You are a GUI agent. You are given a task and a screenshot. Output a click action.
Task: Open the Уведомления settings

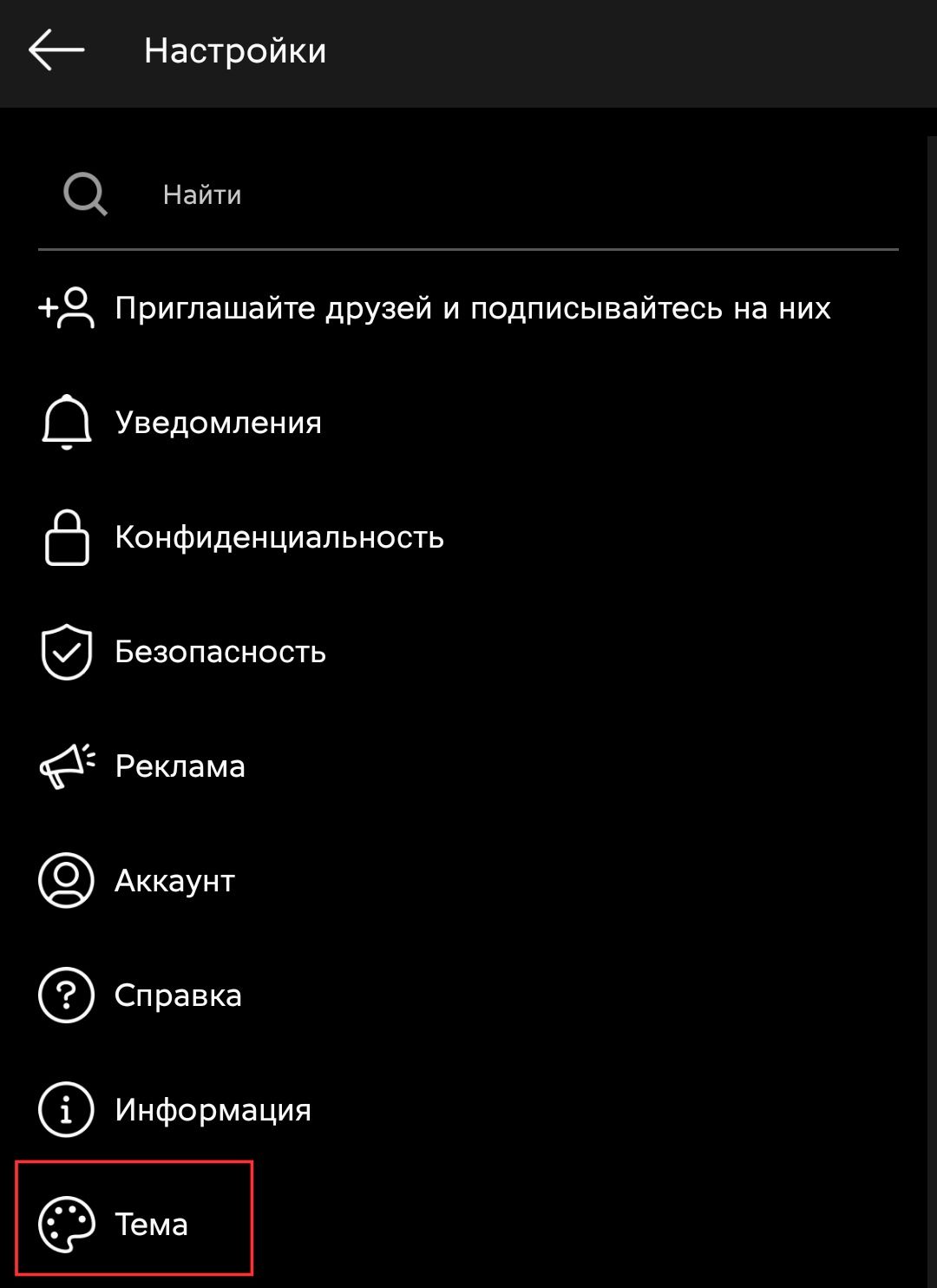(x=218, y=423)
